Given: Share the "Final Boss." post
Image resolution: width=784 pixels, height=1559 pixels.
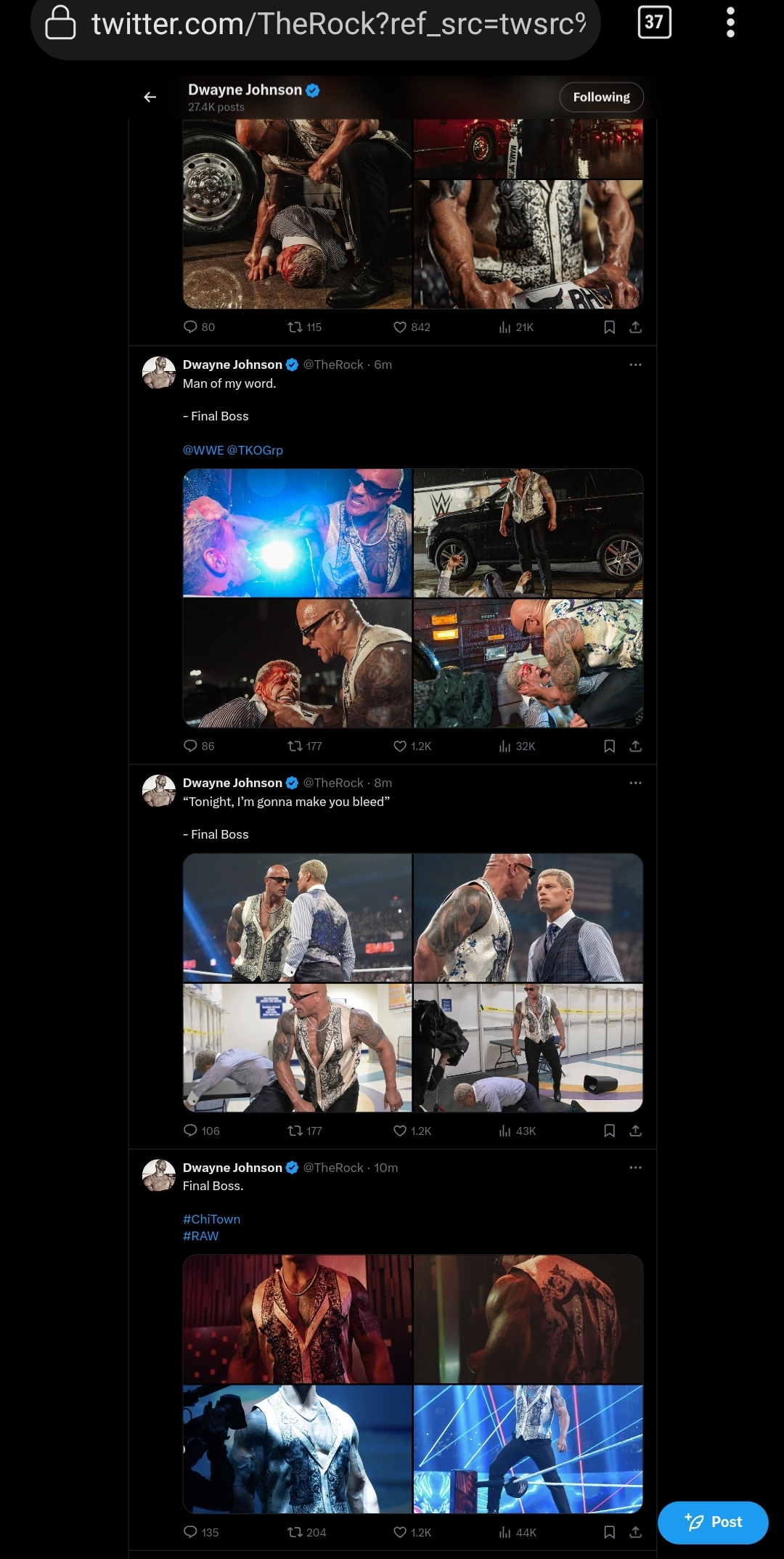Looking at the screenshot, I should pos(635,1532).
